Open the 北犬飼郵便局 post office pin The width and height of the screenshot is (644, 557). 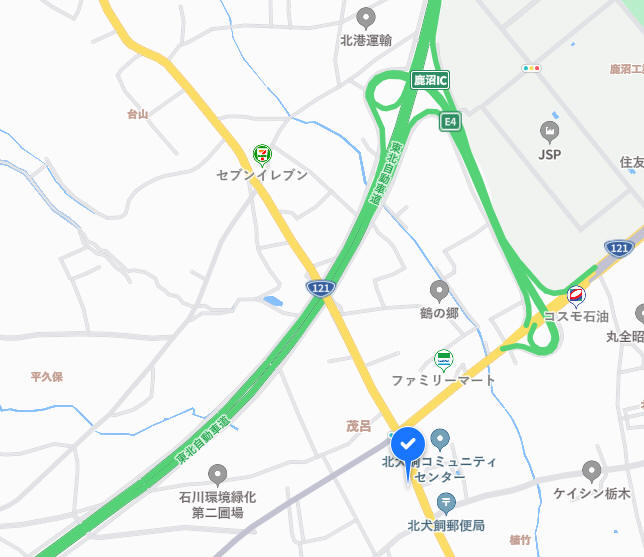[447, 503]
